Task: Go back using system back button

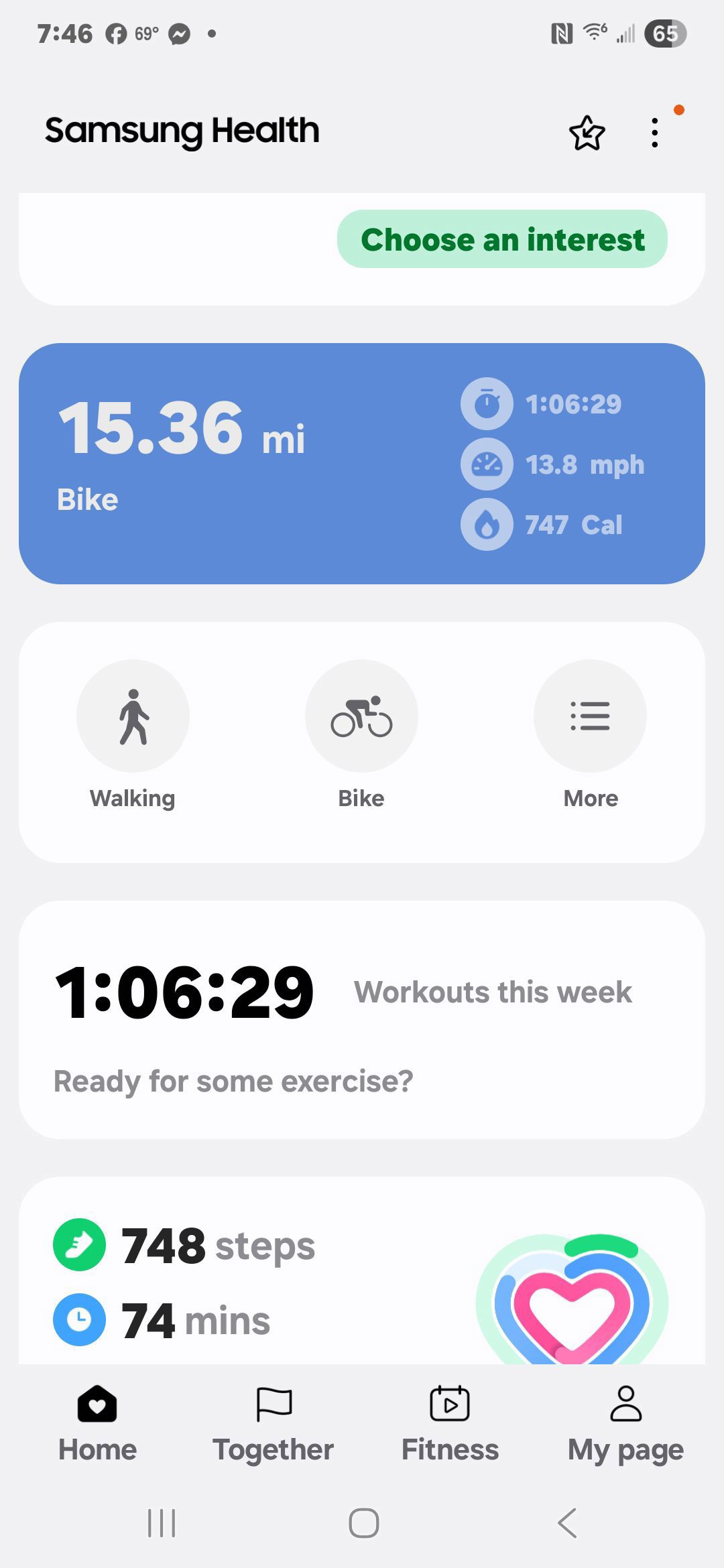Action: coord(567,1522)
